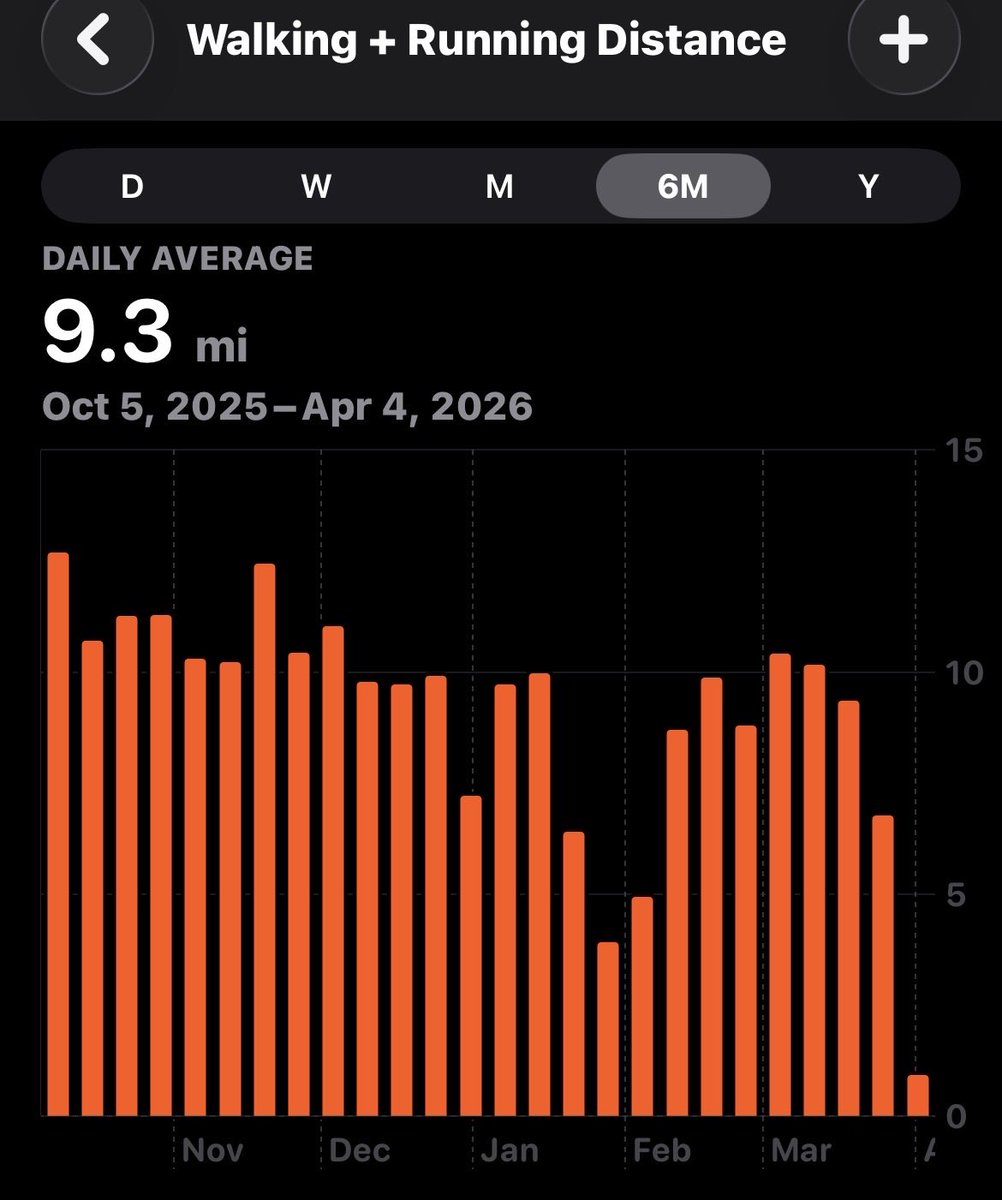The width and height of the screenshot is (1002, 1200).
Task: Switch to the D day view
Action: pos(132,186)
